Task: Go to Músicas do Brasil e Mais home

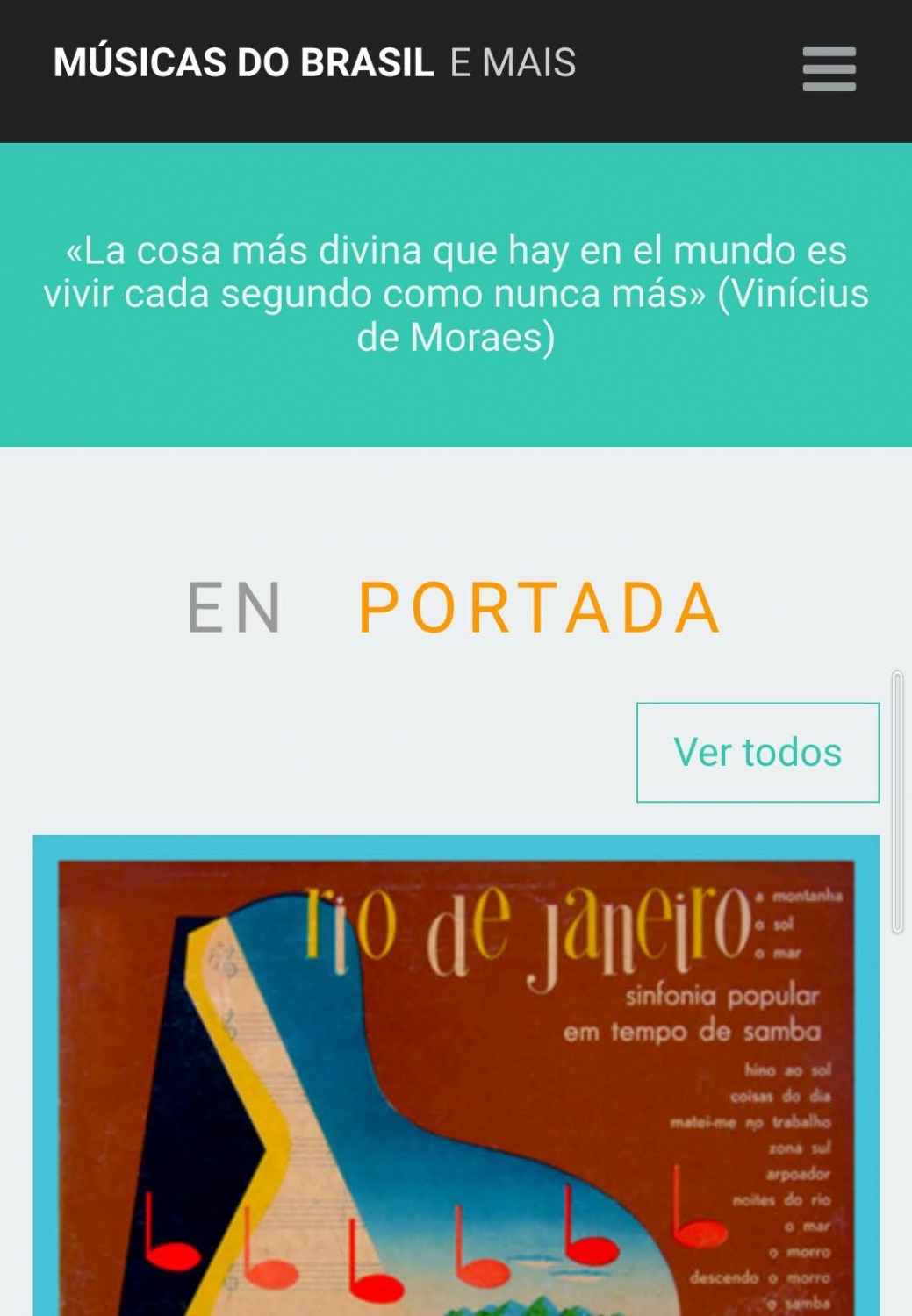Action: pos(314,63)
